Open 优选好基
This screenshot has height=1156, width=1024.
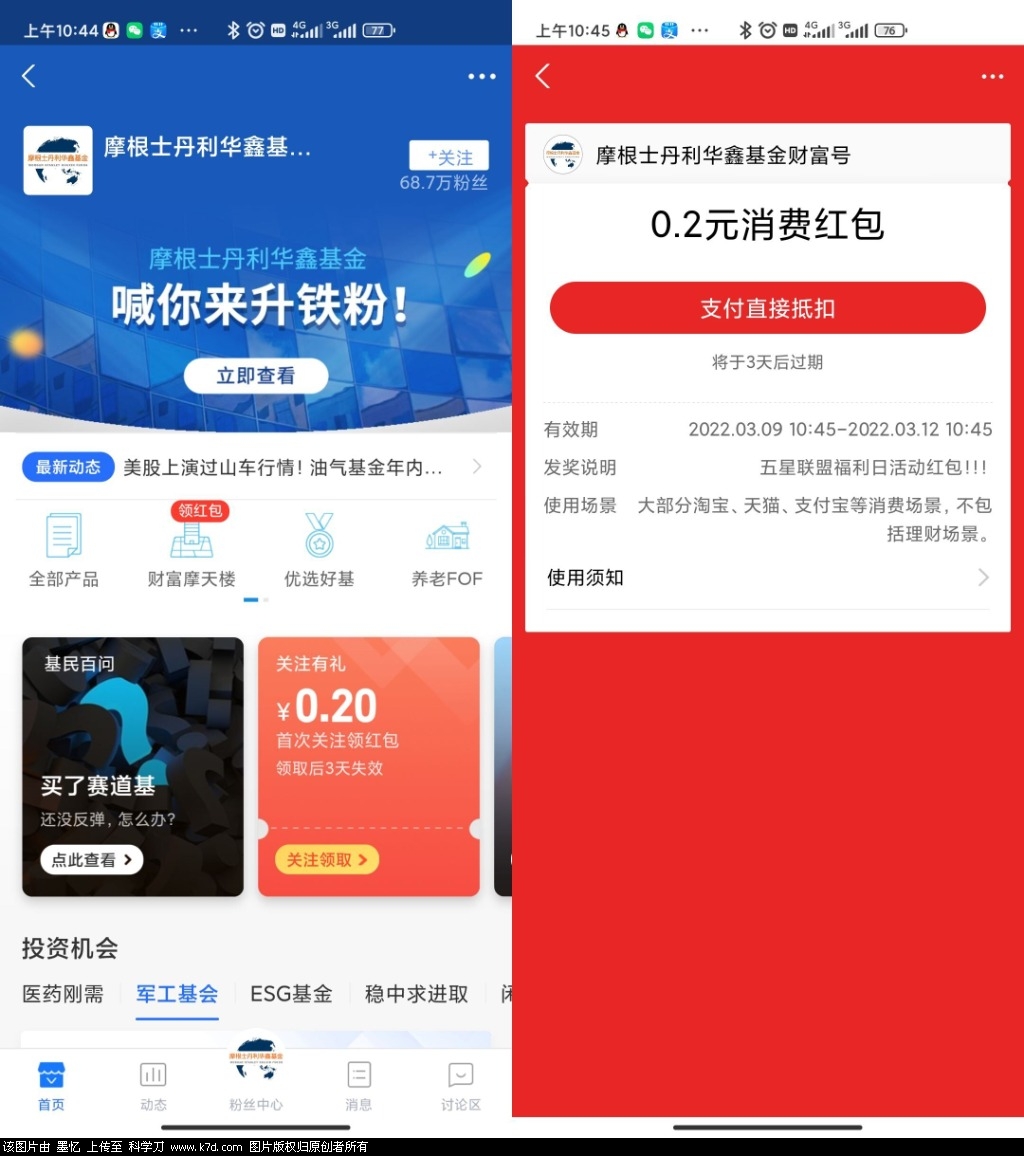point(319,550)
